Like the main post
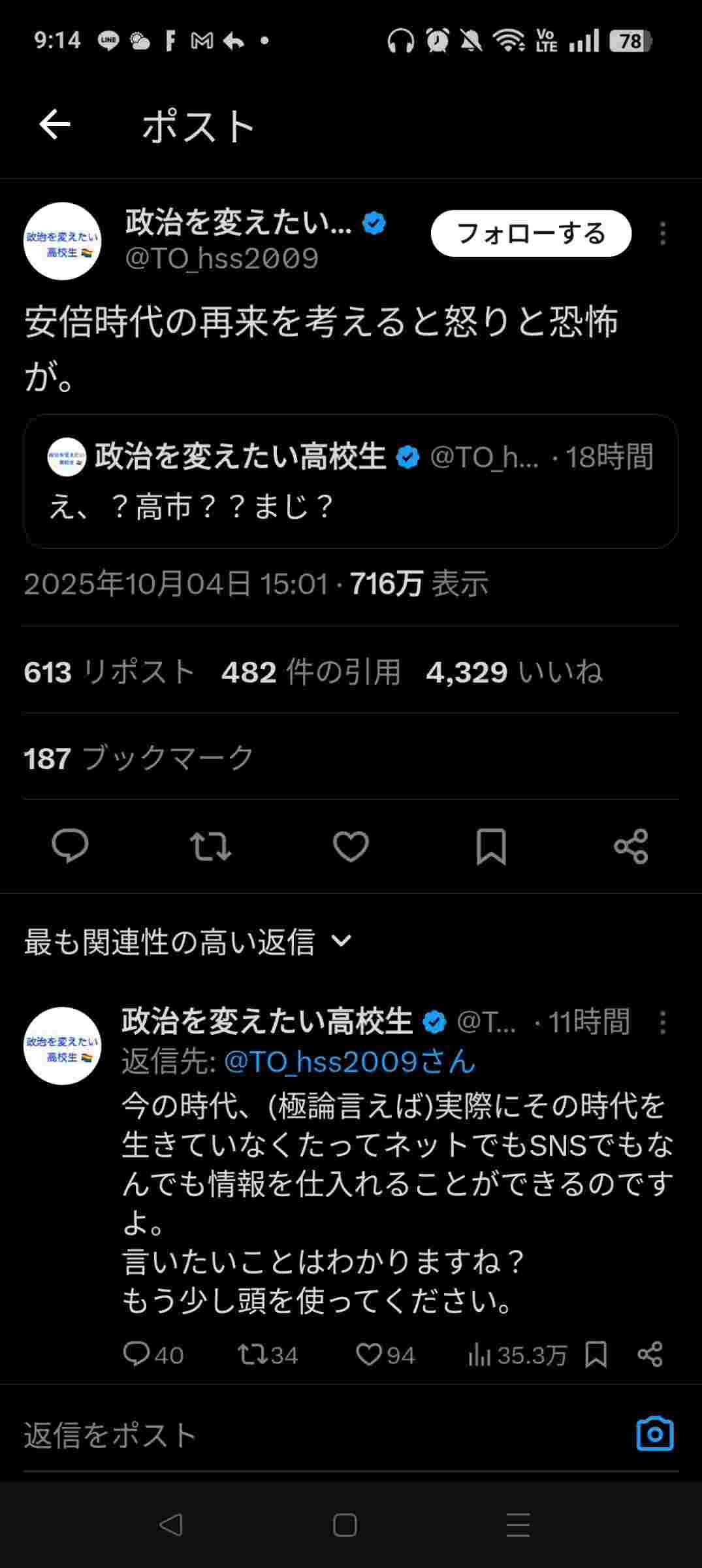The height and width of the screenshot is (1568, 702). (351, 846)
